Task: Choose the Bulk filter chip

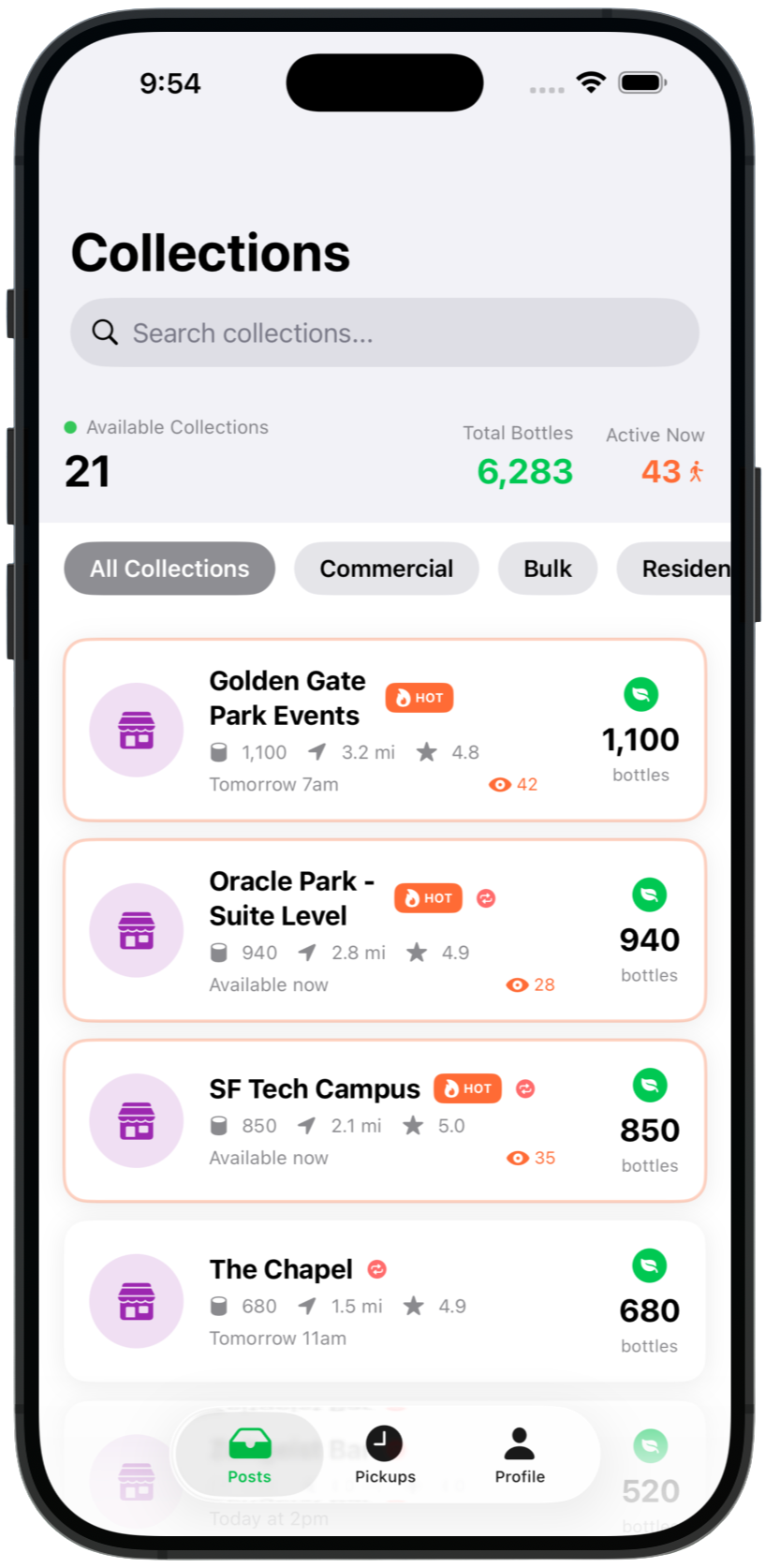Action: [x=547, y=569]
